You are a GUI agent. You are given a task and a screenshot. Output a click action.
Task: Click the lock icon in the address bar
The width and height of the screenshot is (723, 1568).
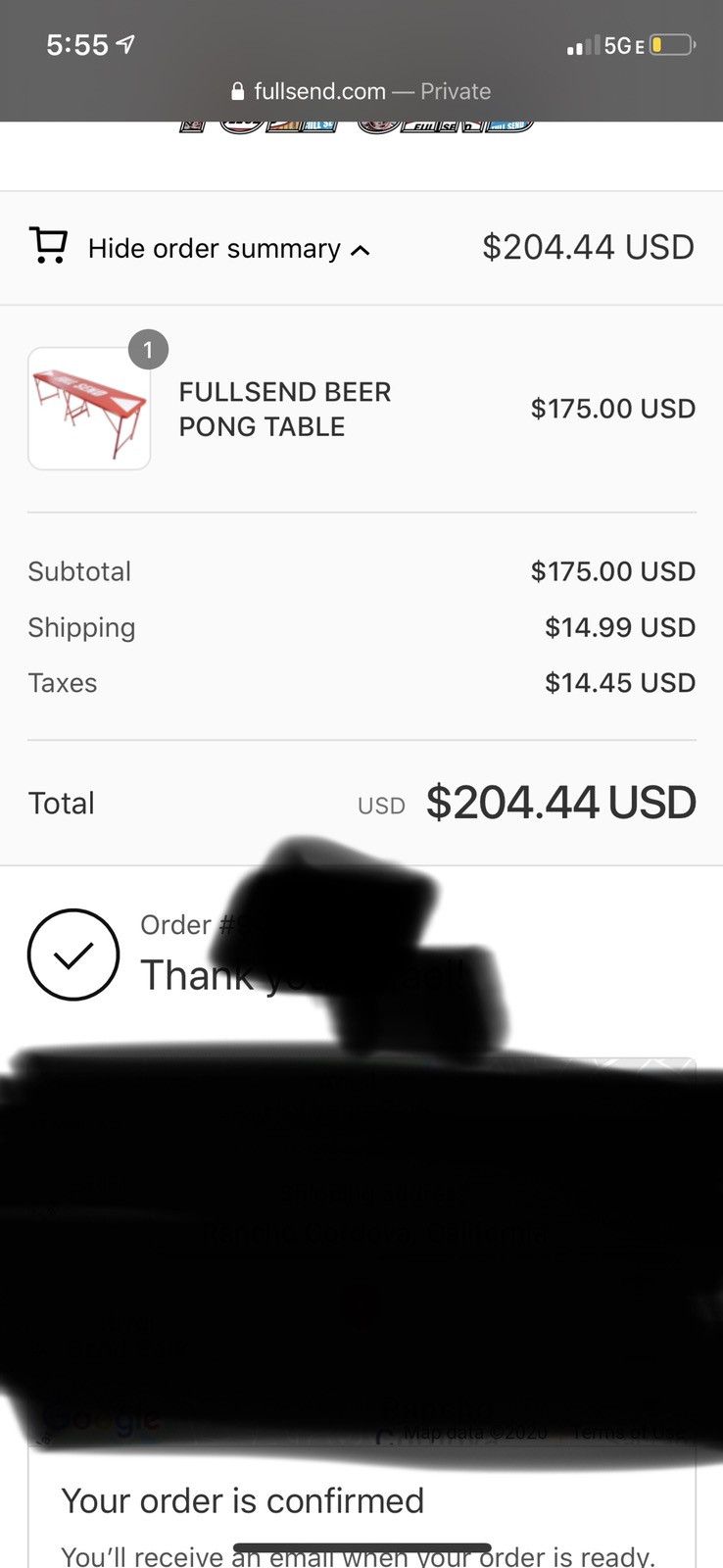pyautogui.click(x=238, y=90)
